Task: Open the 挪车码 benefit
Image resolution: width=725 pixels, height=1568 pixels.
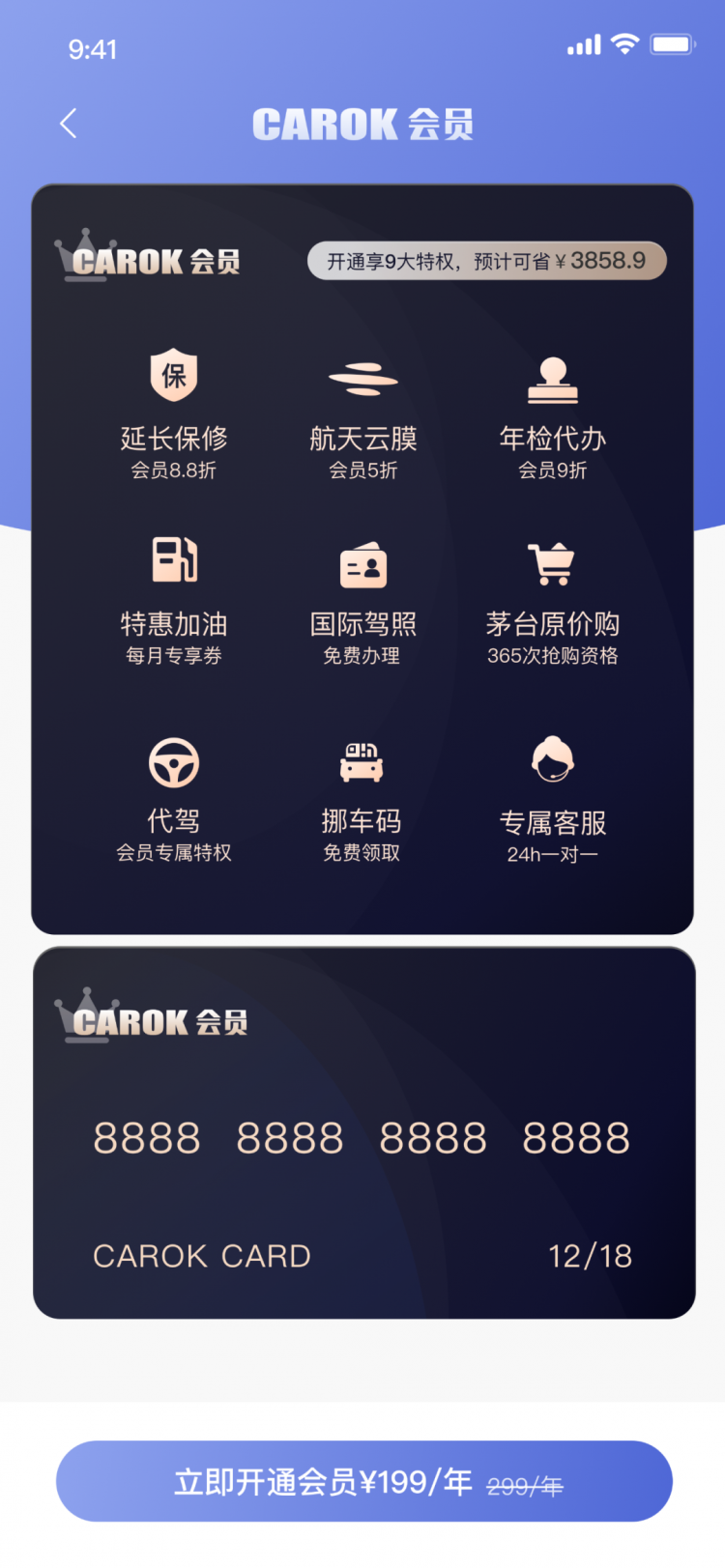Action: point(362,797)
